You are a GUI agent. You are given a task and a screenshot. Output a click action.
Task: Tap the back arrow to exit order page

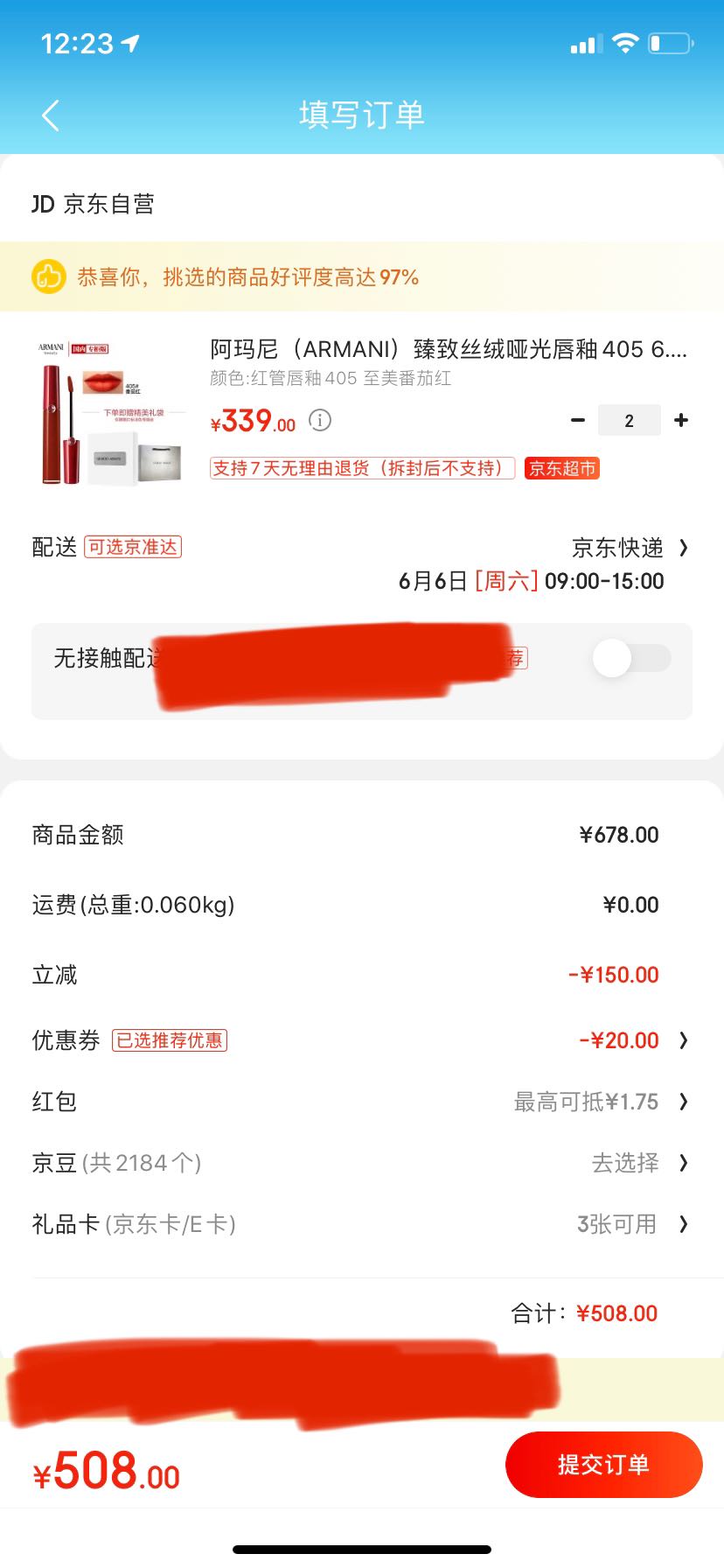pyautogui.click(x=50, y=115)
